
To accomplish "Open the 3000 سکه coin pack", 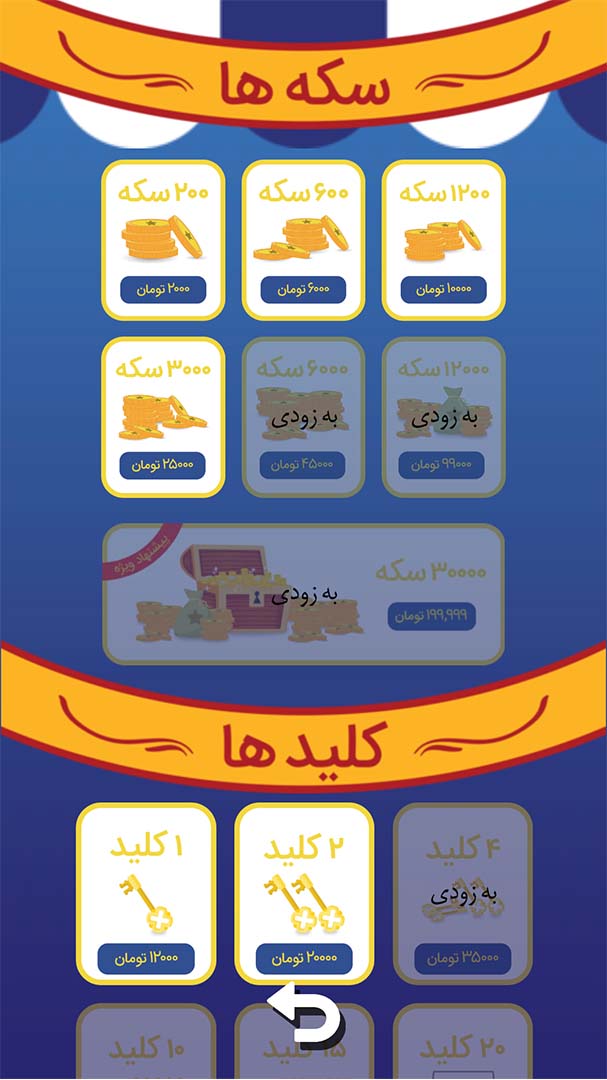I will click(163, 417).
